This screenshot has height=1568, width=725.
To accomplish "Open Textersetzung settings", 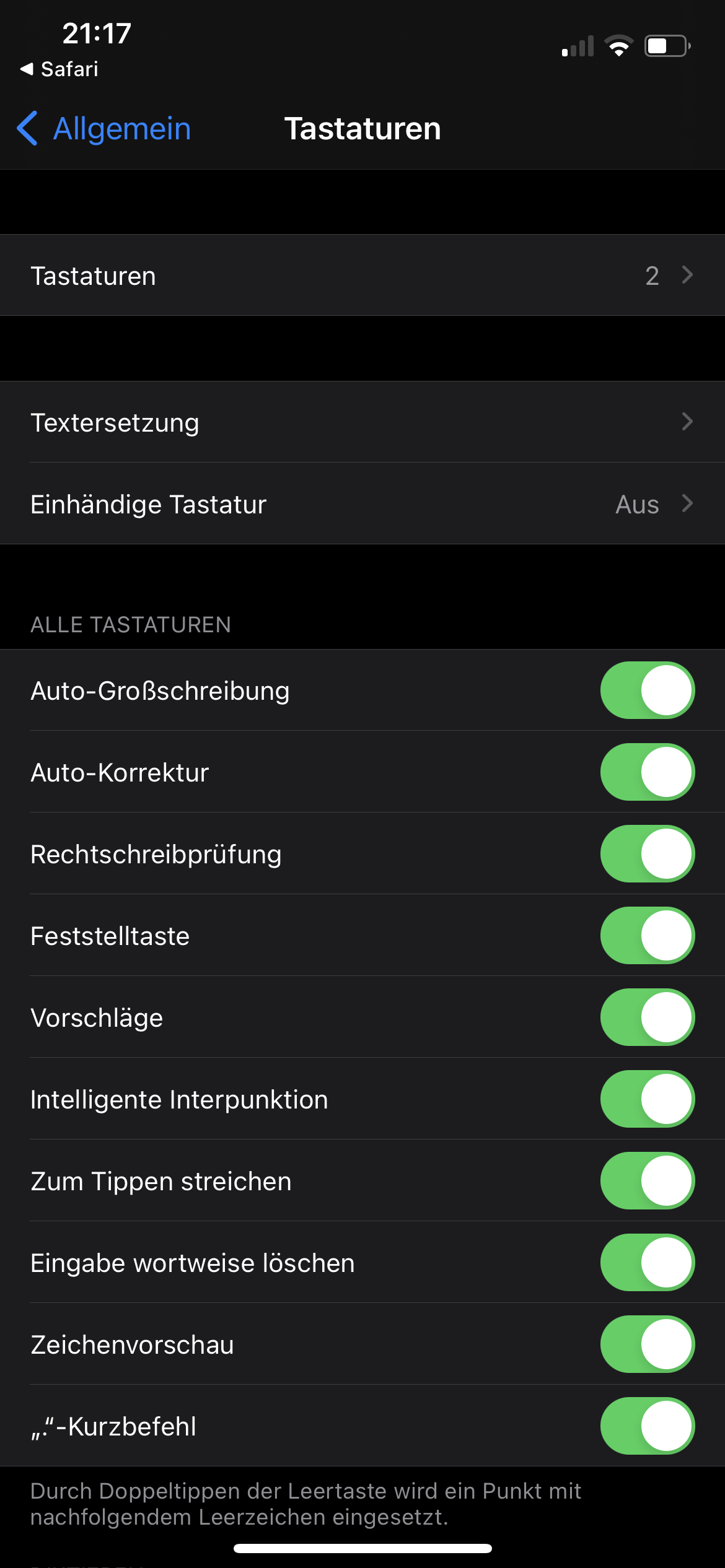I will click(362, 422).
